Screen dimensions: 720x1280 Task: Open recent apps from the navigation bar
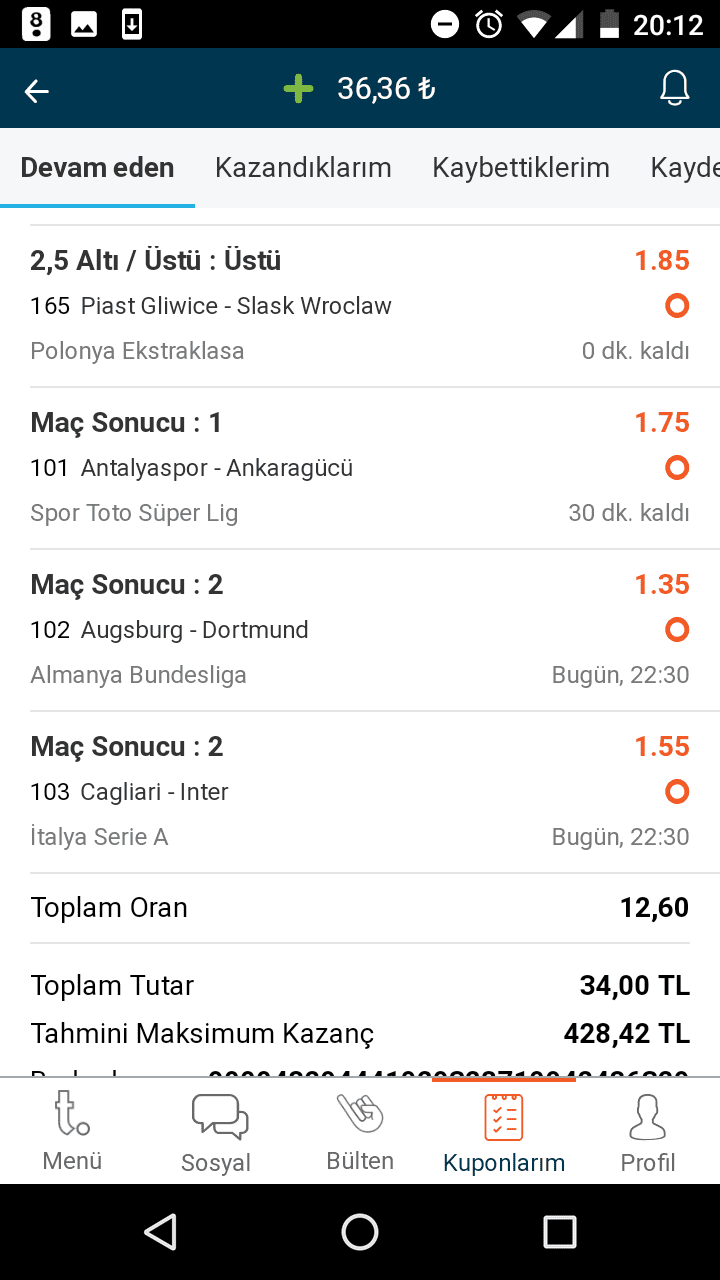[x=560, y=1232]
